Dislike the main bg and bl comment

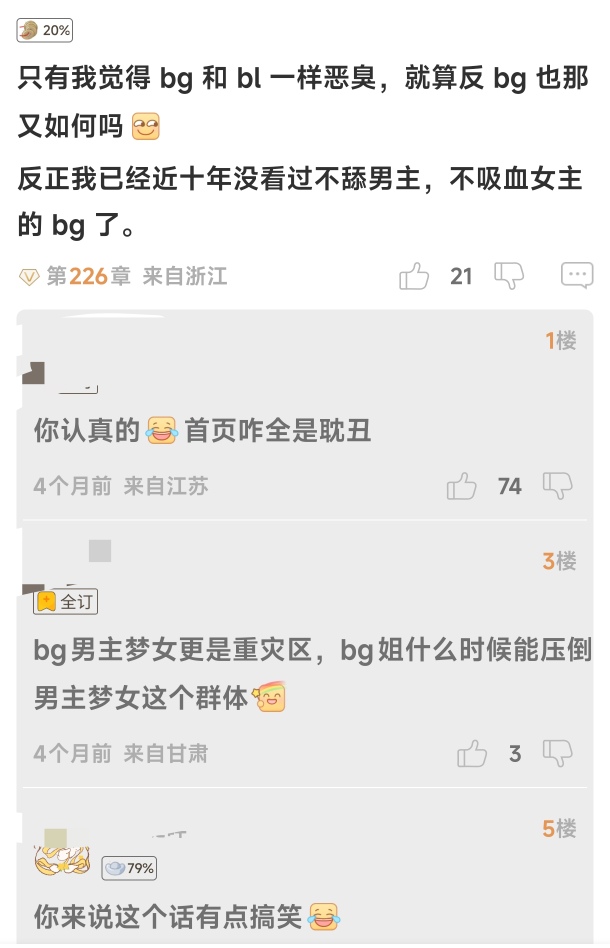click(510, 275)
